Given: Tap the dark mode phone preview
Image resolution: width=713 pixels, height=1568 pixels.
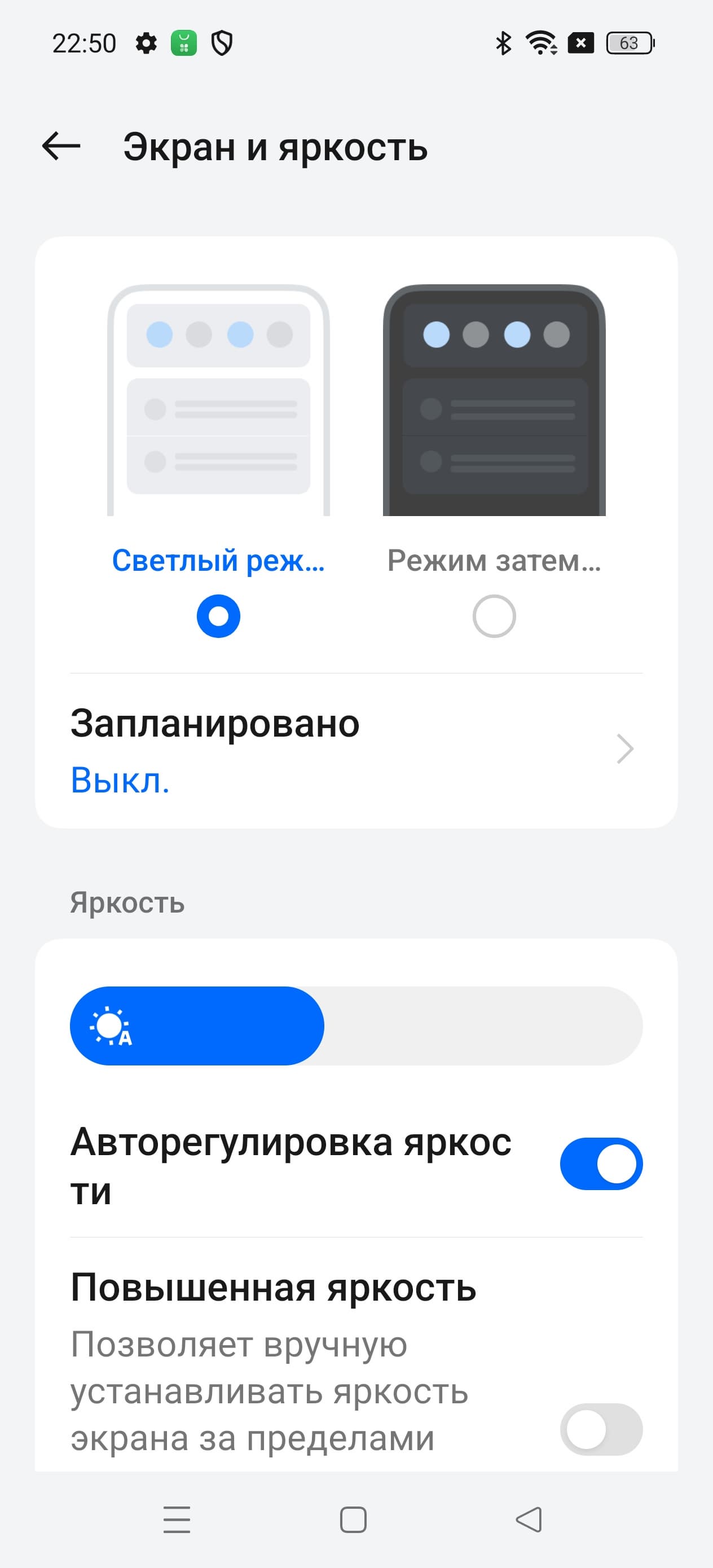Looking at the screenshot, I should [x=494, y=400].
